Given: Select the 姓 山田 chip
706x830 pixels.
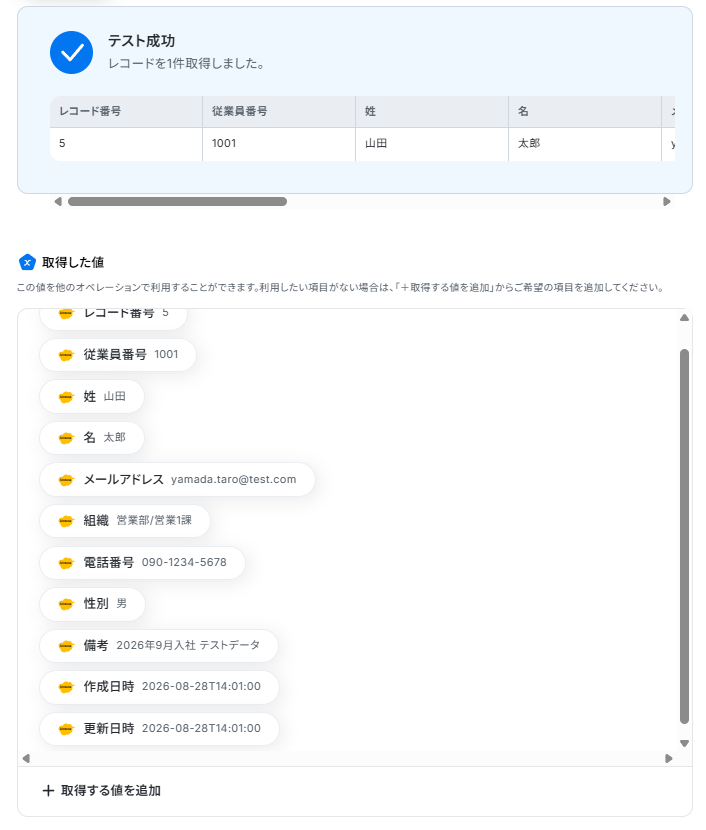Looking at the screenshot, I should [x=92, y=396].
